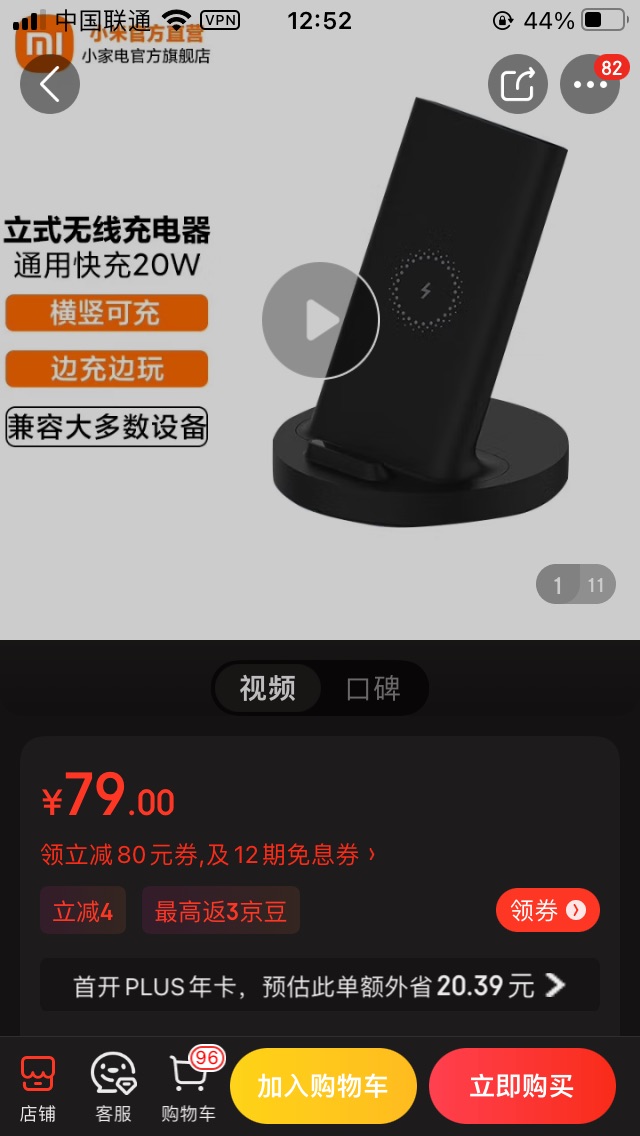Viewport: 640px width, 1136px height.
Task: Open the three-dot overflow menu
Action: [590, 85]
